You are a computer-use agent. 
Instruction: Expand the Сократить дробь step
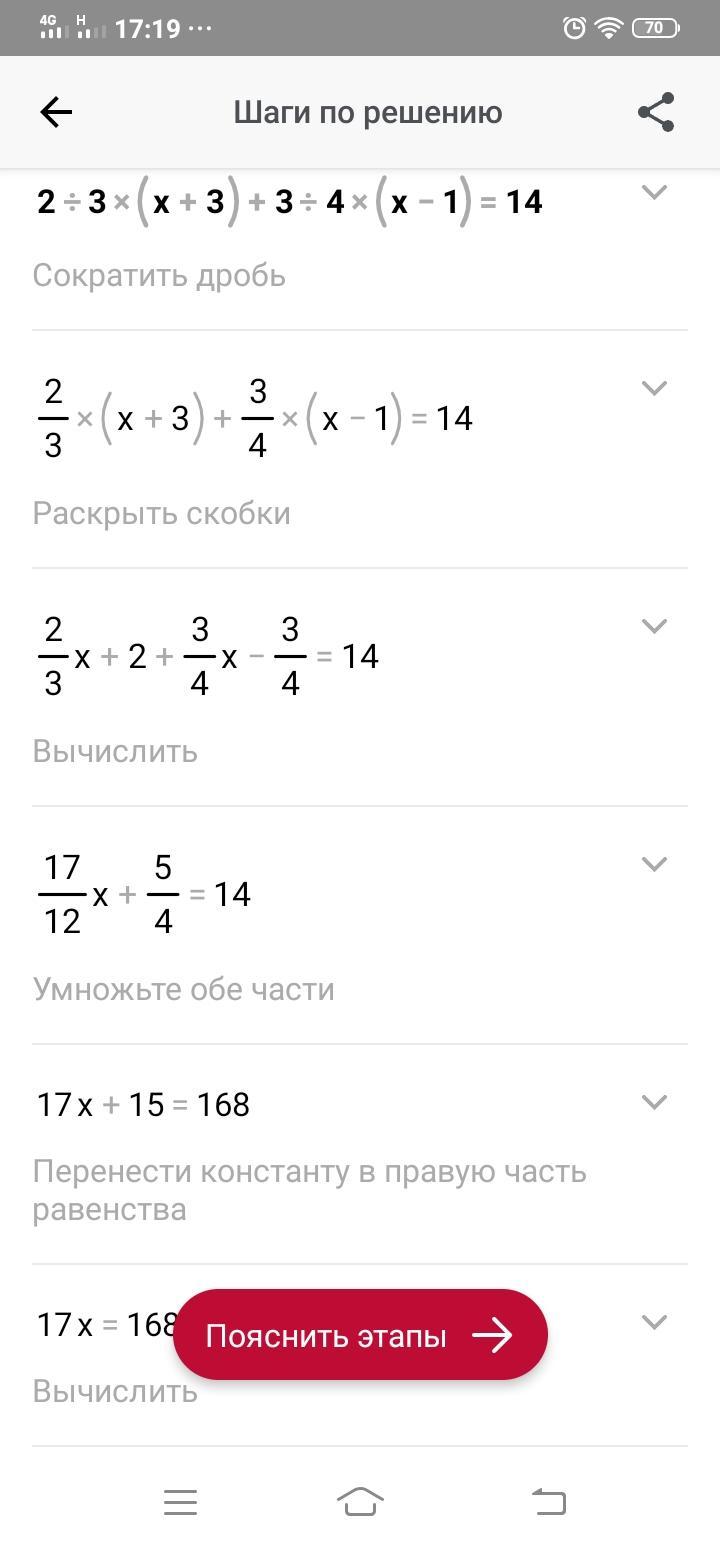coord(653,192)
